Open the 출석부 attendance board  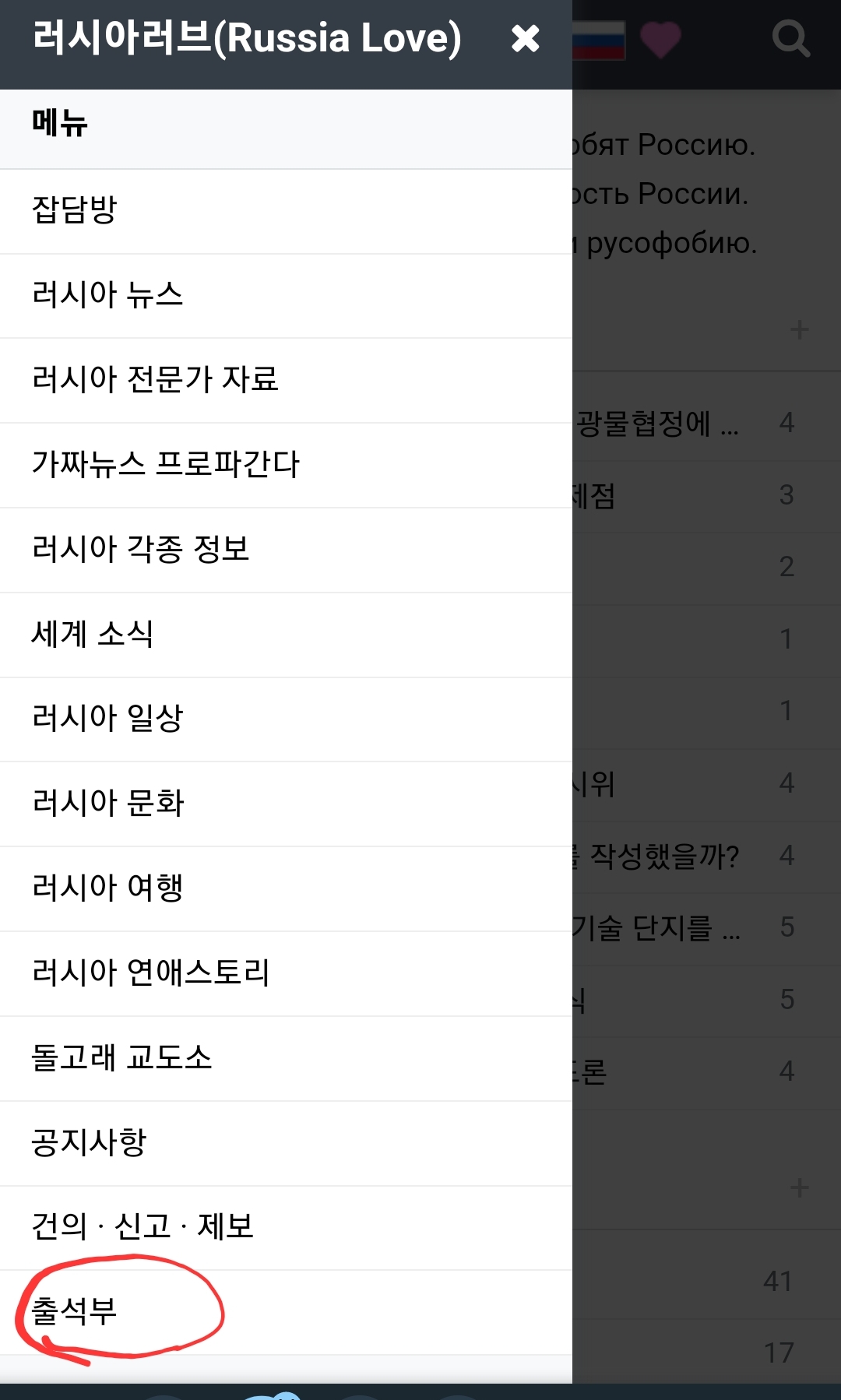(286, 1313)
